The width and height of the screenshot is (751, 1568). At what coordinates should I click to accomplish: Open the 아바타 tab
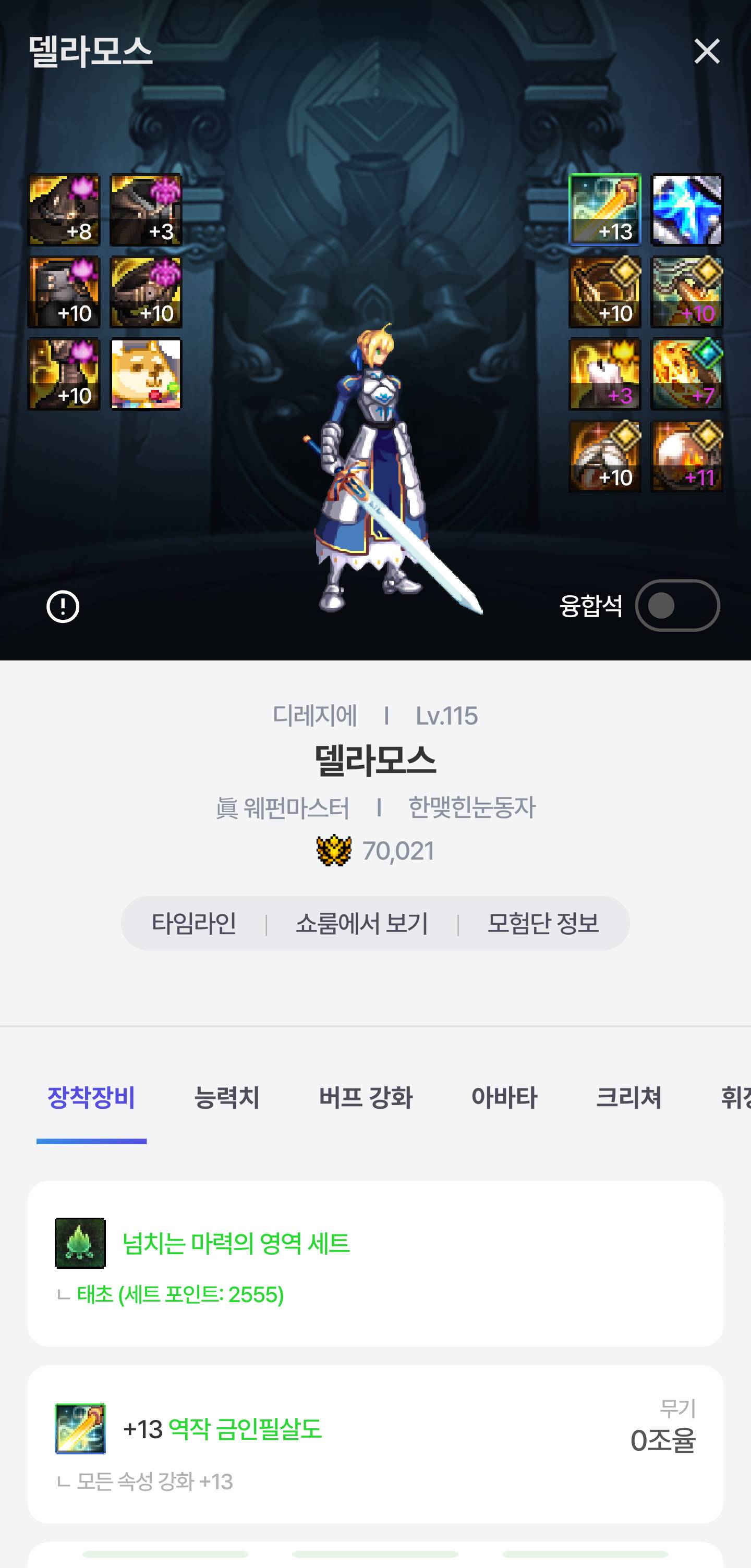pyautogui.click(x=504, y=1097)
